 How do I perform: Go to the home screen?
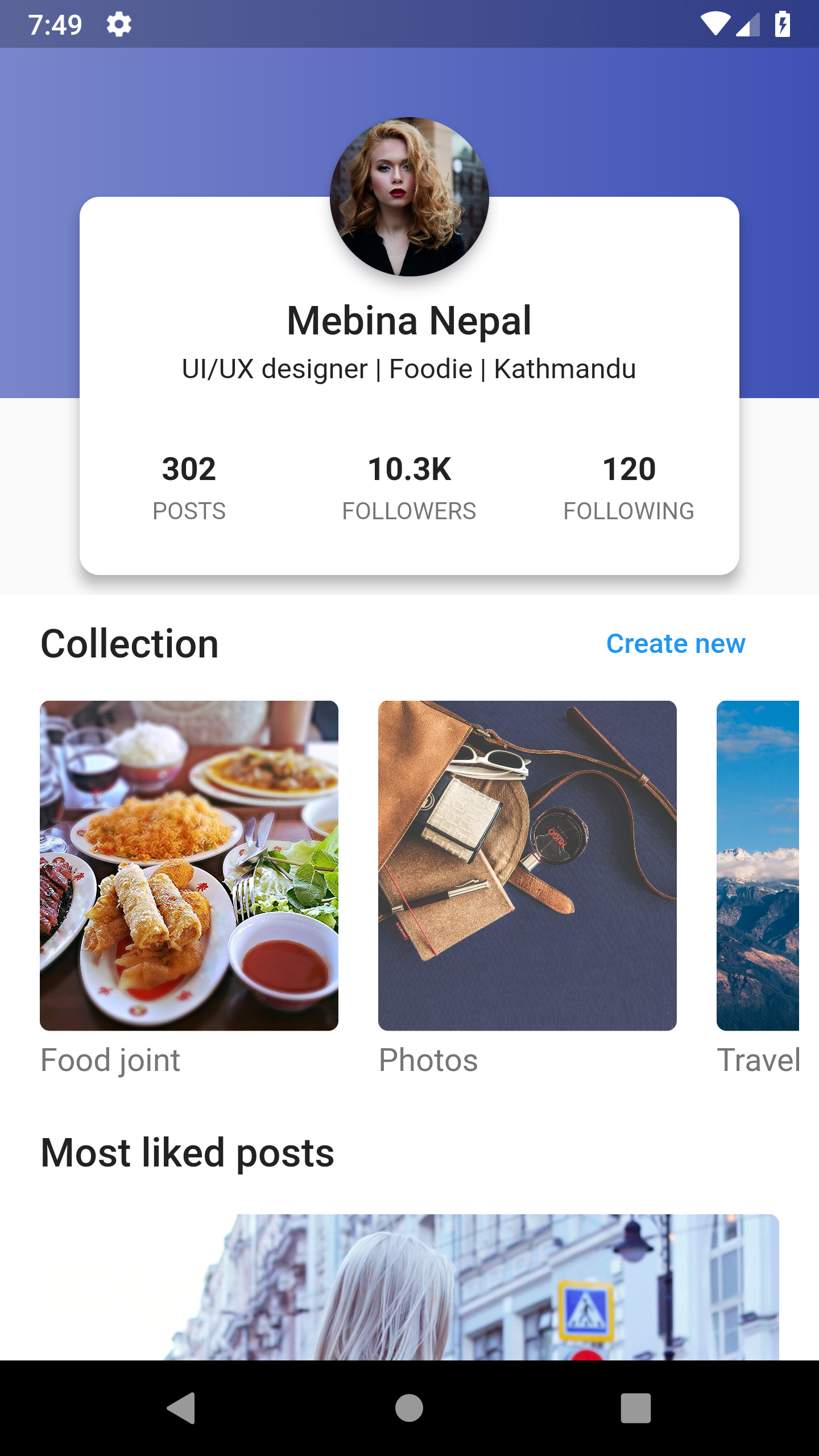(409, 1408)
